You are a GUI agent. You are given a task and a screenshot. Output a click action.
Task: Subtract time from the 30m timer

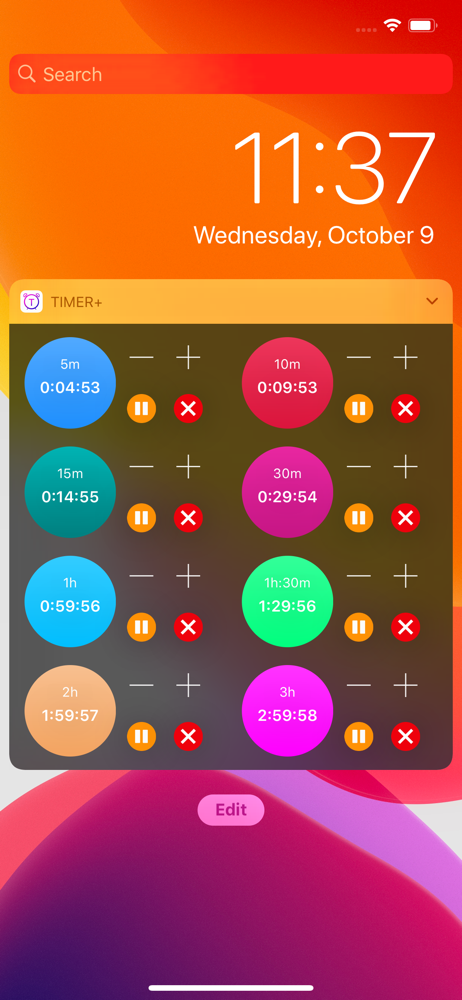pos(359,467)
